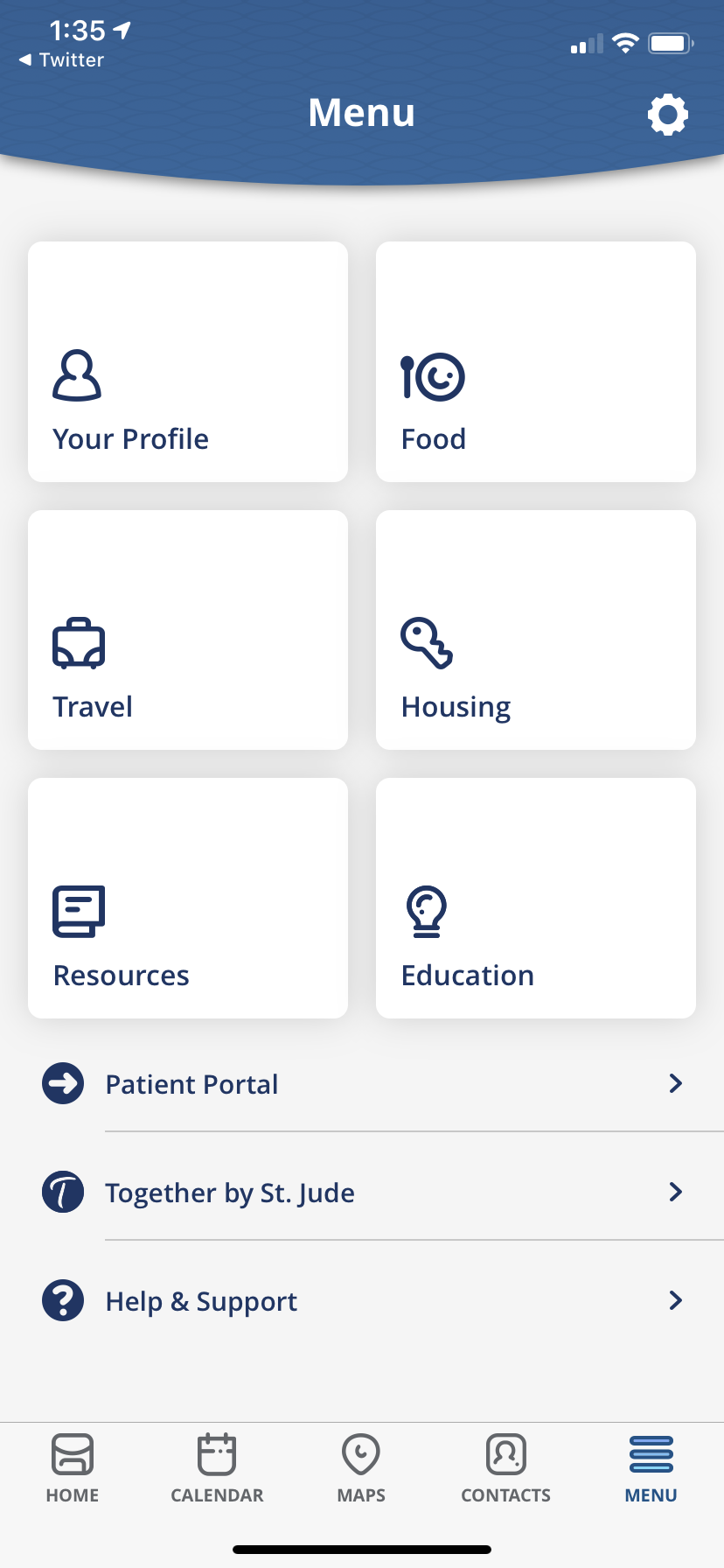Switch to the Home tab
Screen dimensions: 724x1568
click(x=73, y=1468)
